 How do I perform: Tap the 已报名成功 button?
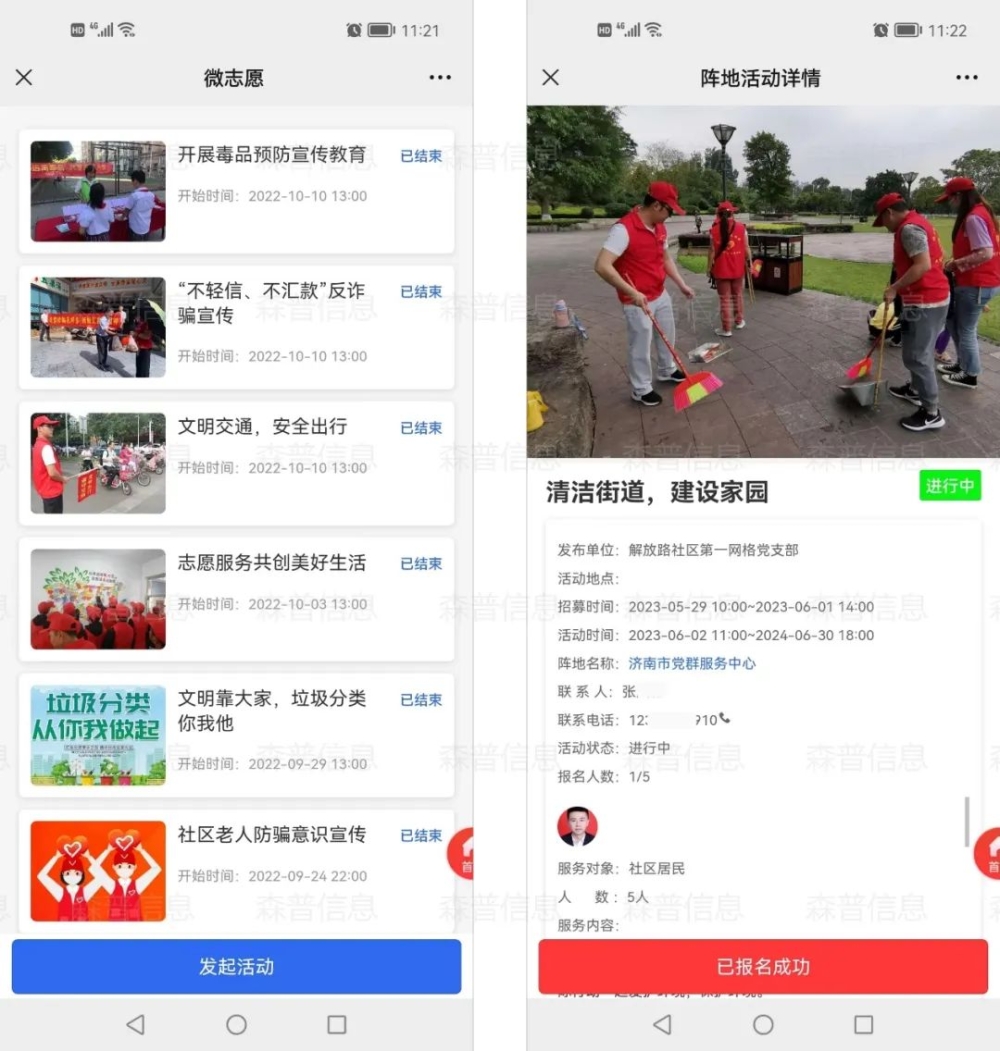(763, 967)
